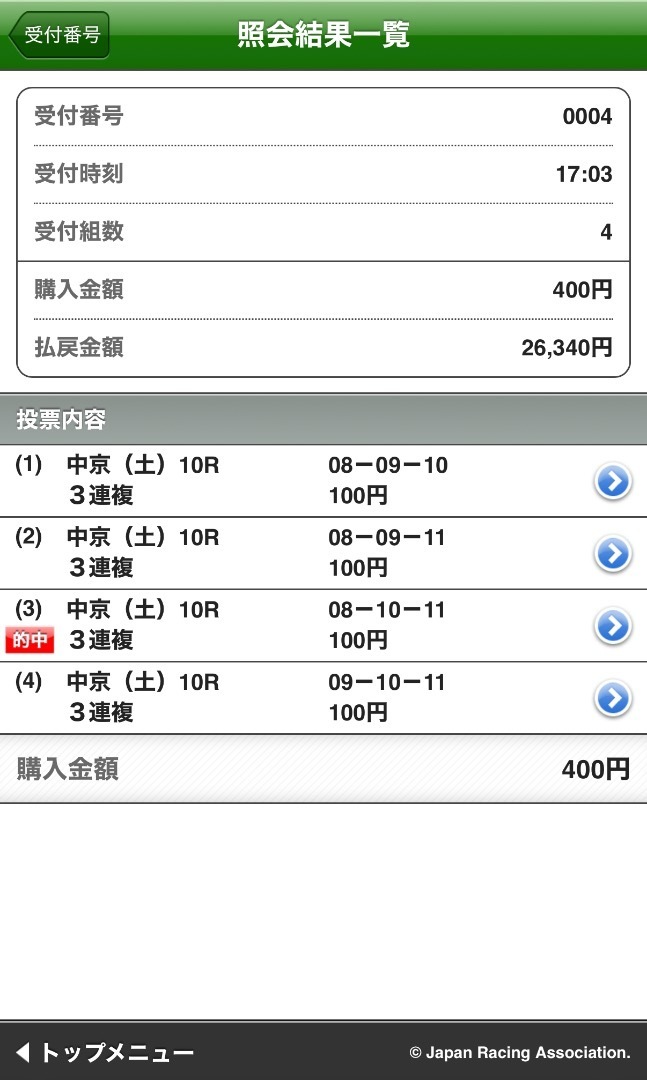This screenshot has width=647, height=1080.
Task: Open details for bet 08-09-11
Action: 612,553
